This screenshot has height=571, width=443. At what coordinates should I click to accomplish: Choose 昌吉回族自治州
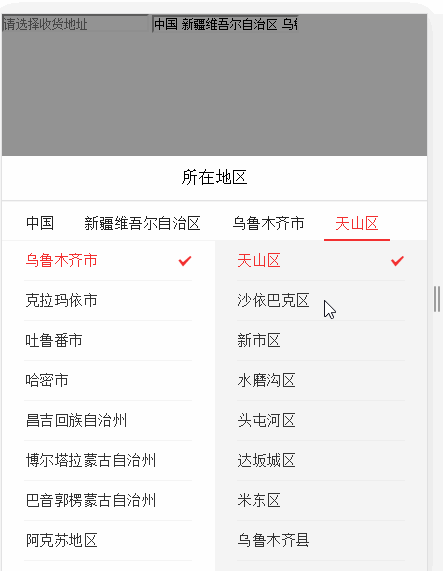click(108, 421)
